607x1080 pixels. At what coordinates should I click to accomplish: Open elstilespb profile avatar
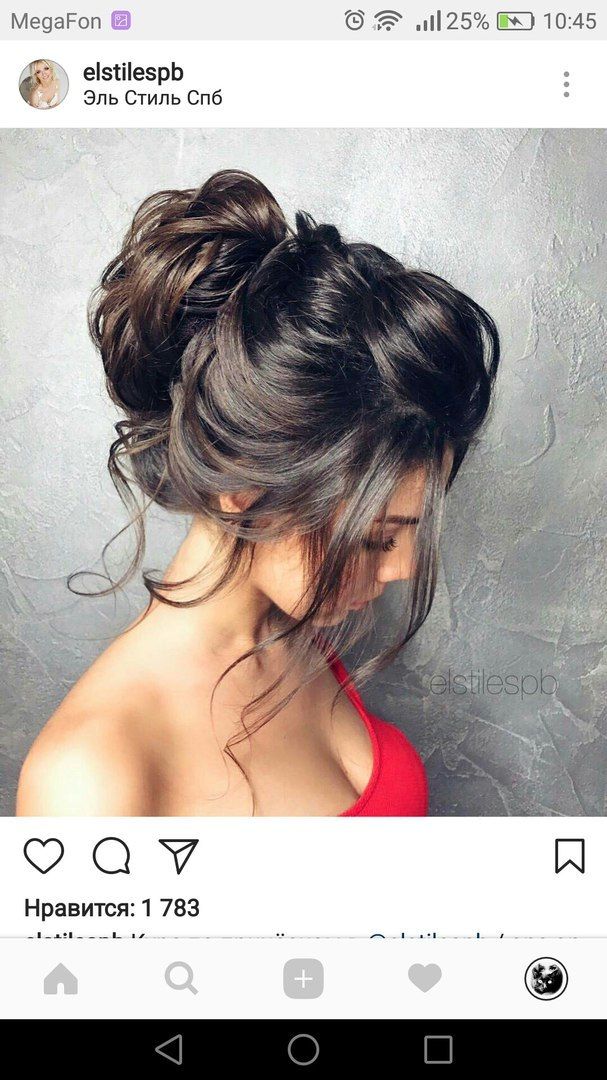click(x=44, y=84)
